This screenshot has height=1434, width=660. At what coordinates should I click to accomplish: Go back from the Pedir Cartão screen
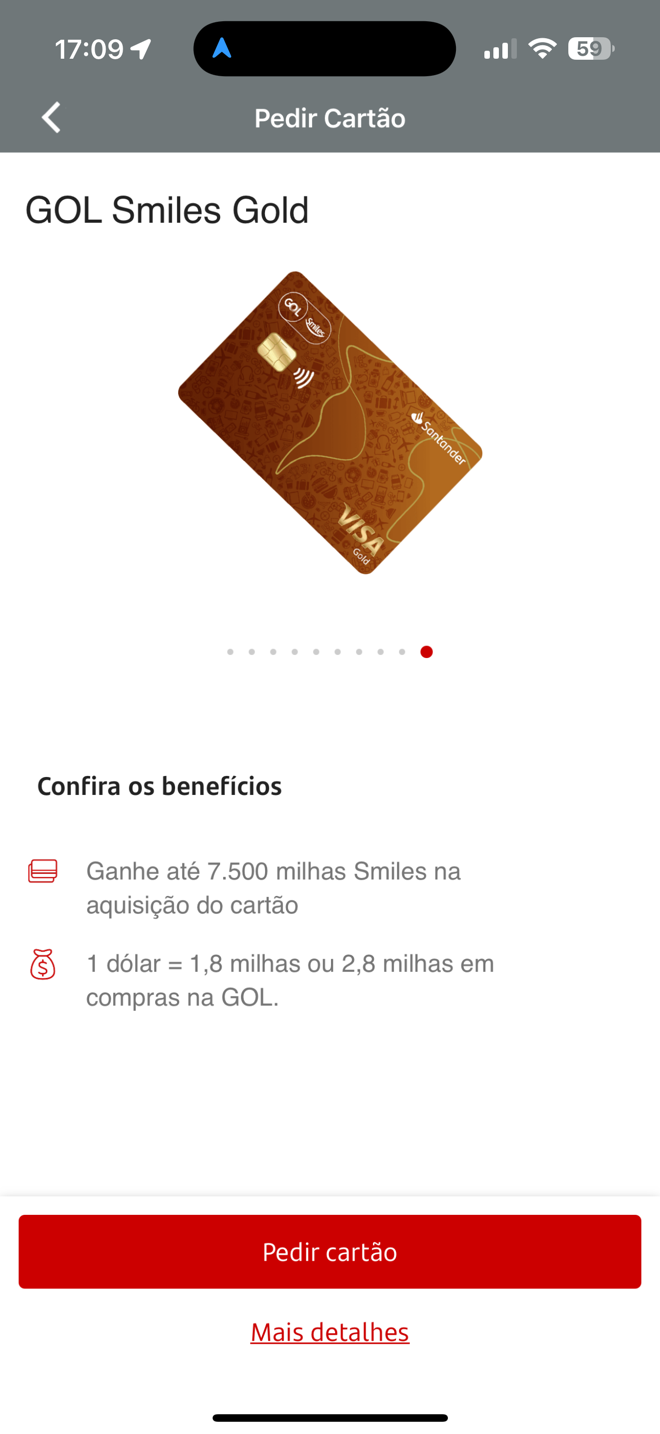pyautogui.click(x=51, y=117)
